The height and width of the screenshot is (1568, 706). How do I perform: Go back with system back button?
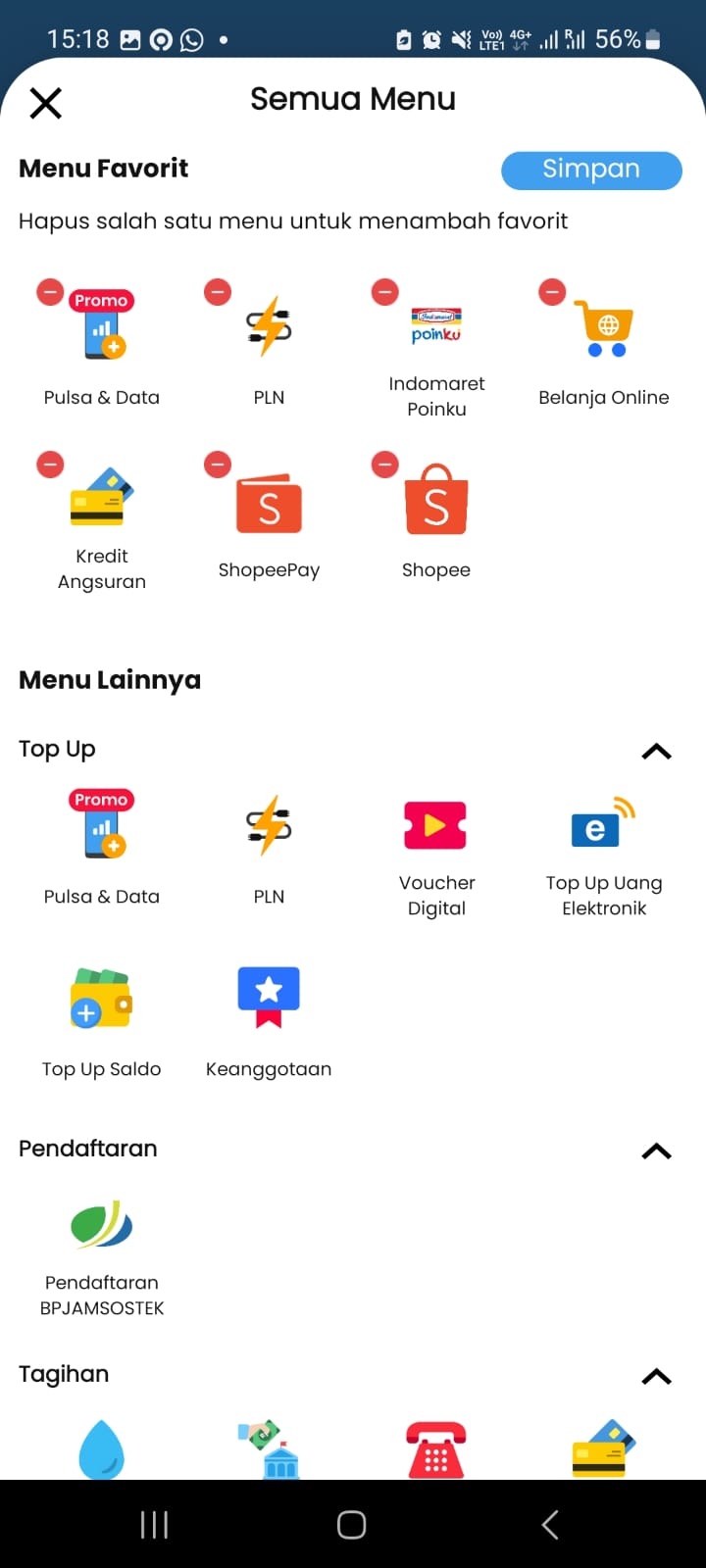[x=550, y=1524]
